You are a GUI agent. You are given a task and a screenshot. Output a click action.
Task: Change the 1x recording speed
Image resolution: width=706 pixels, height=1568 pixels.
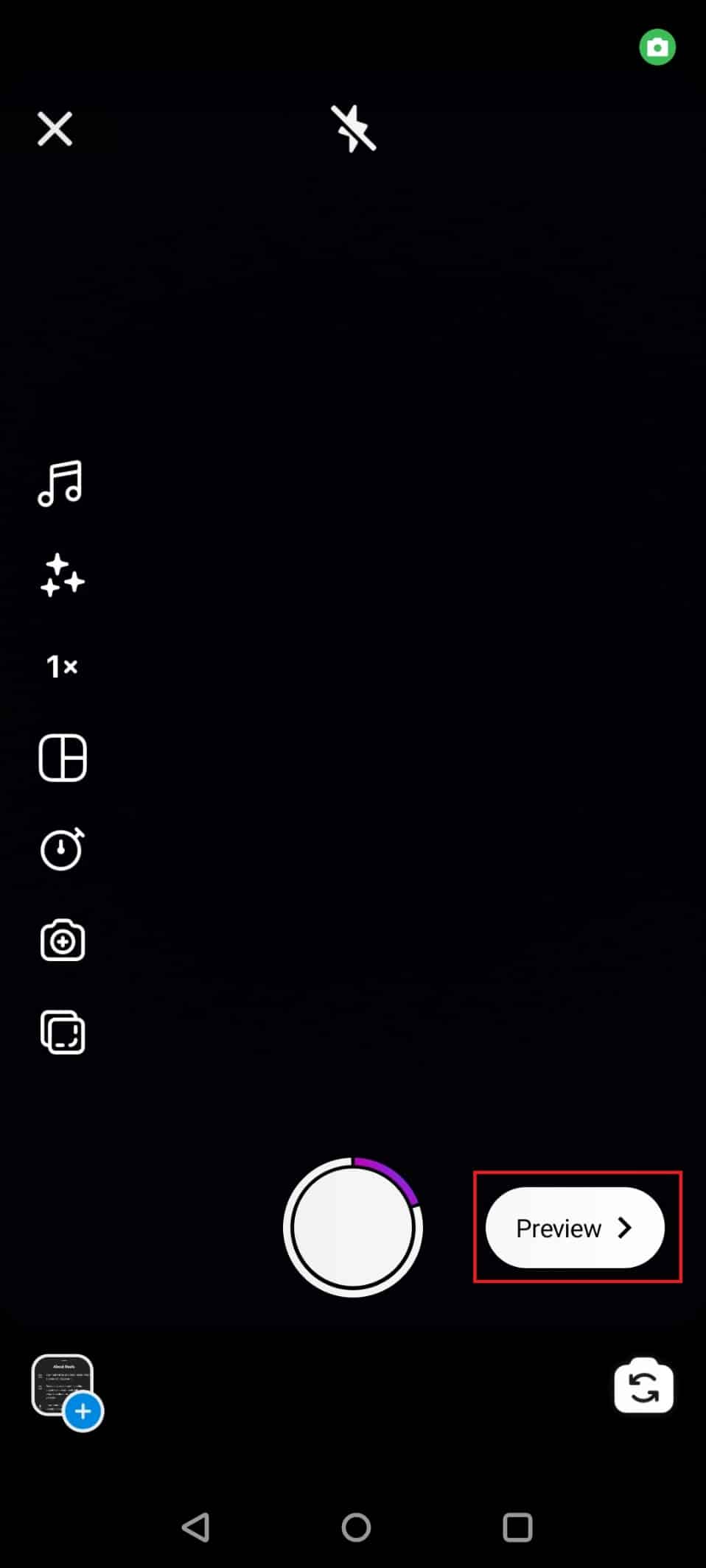point(62,667)
